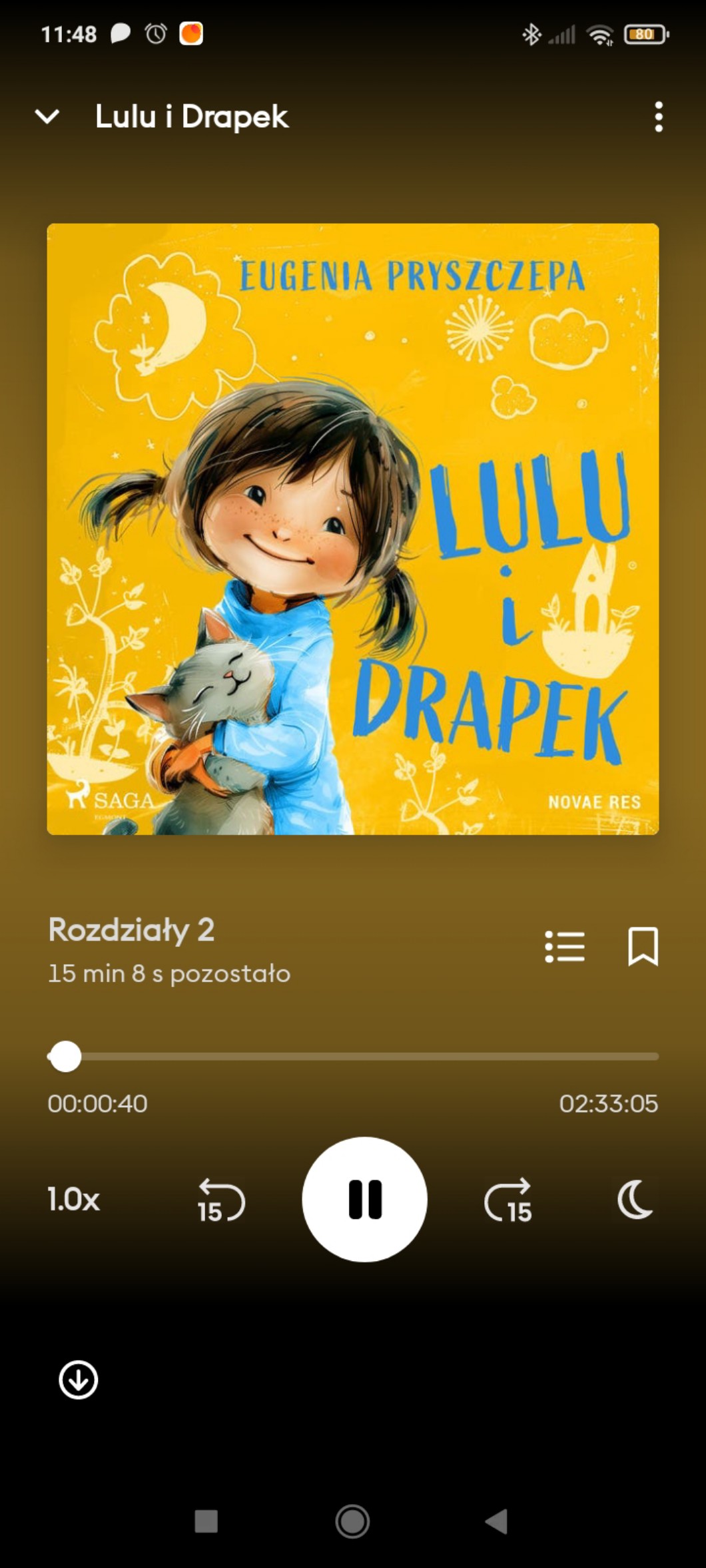Collapse the player with the down chevron
Image resolution: width=706 pixels, height=1568 pixels.
(47, 117)
